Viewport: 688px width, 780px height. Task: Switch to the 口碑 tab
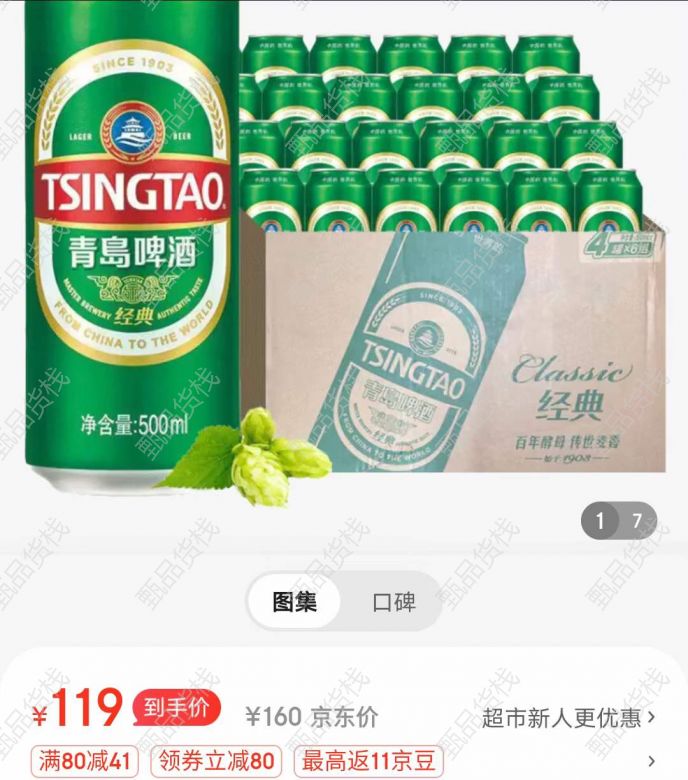(393, 602)
